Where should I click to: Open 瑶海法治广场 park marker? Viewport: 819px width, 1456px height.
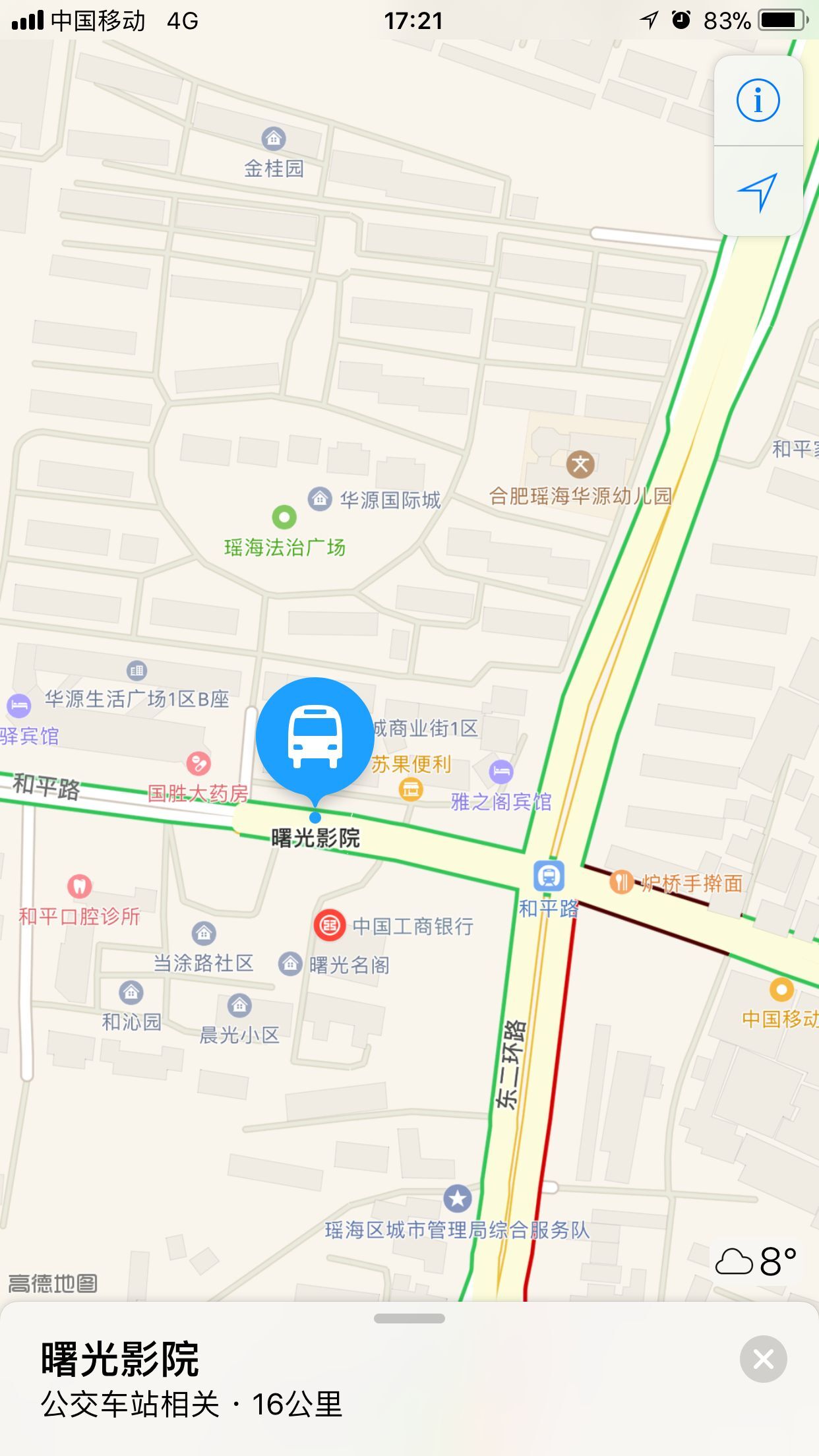click(x=284, y=517)
